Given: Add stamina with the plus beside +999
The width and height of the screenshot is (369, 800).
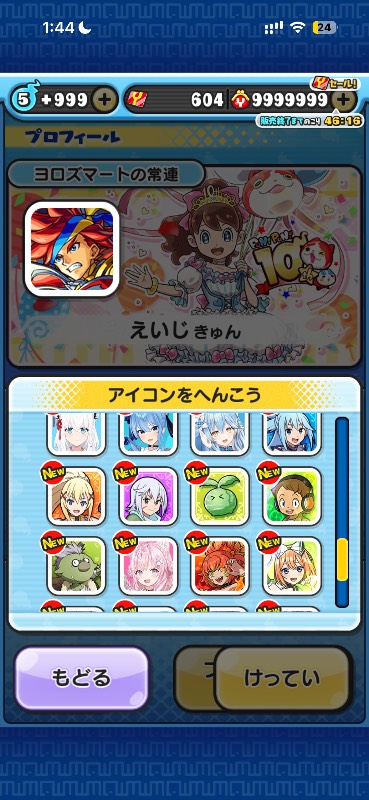Looking at the screenshot, I should 104,100.
